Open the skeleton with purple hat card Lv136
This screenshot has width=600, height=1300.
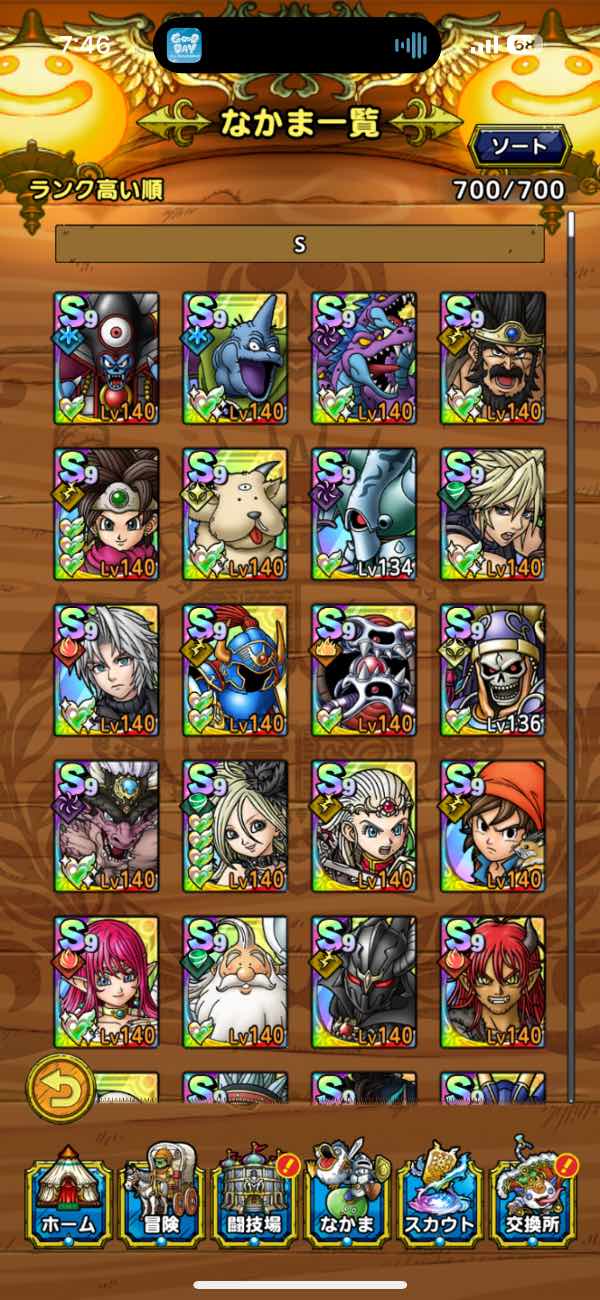point(493,669)
